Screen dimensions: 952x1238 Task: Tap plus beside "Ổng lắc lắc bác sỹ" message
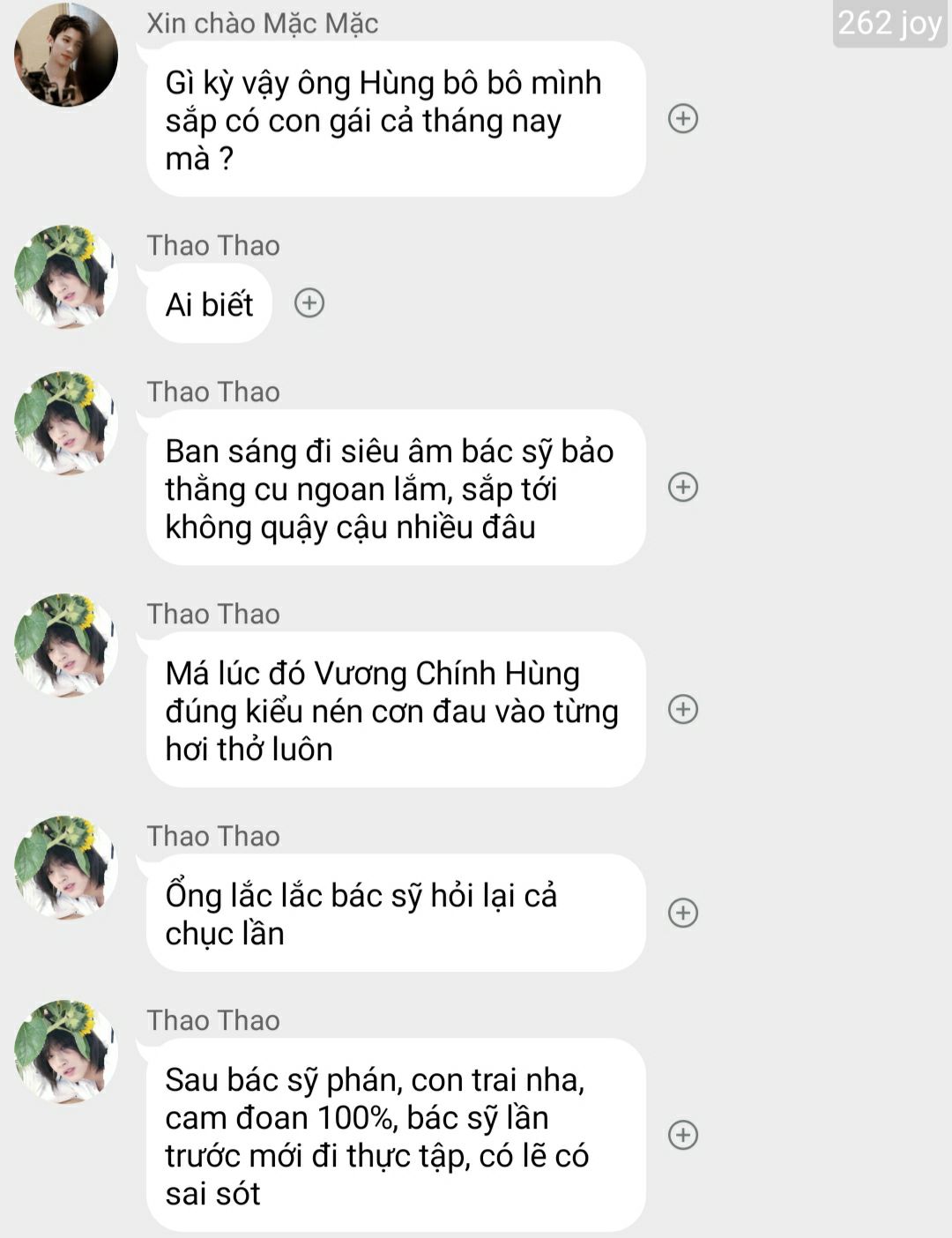pos(683,913)
